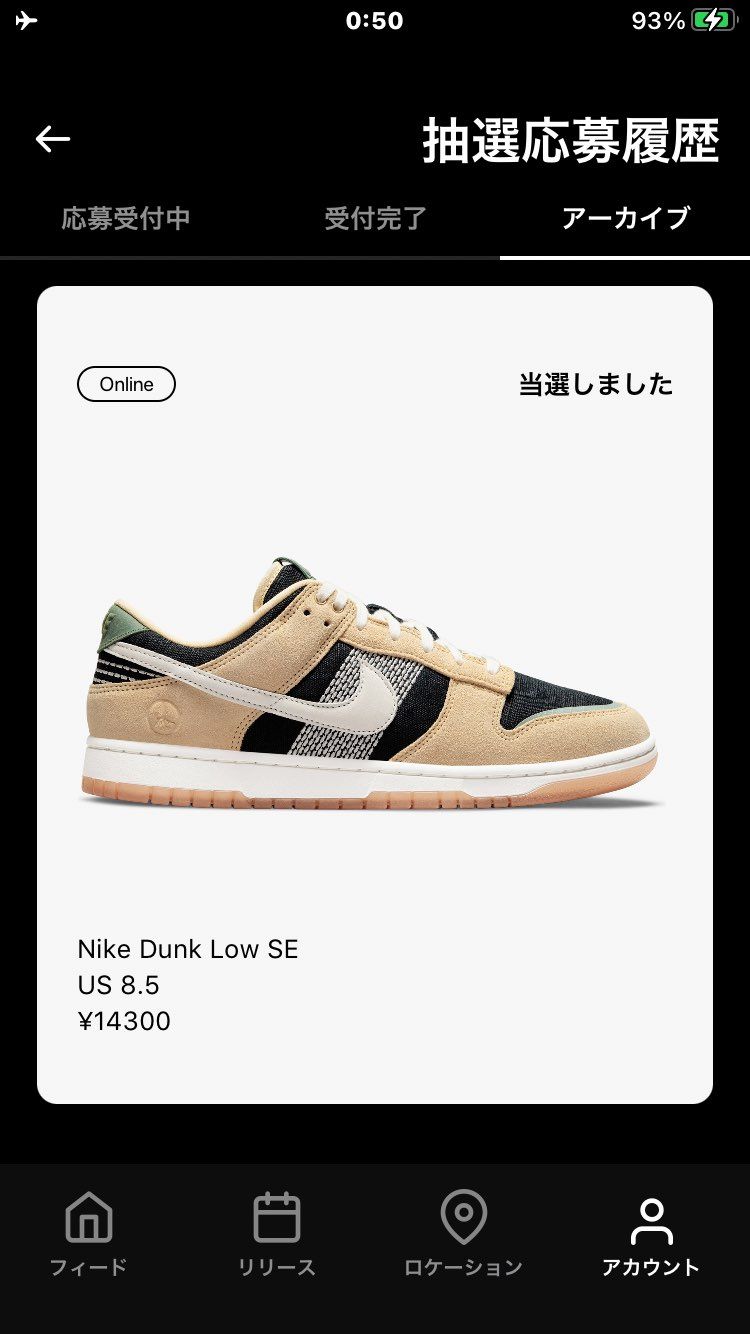Select the アーカイブ tab
Viewport: 750px width, 1334px height.
click(x=625, y=218)
